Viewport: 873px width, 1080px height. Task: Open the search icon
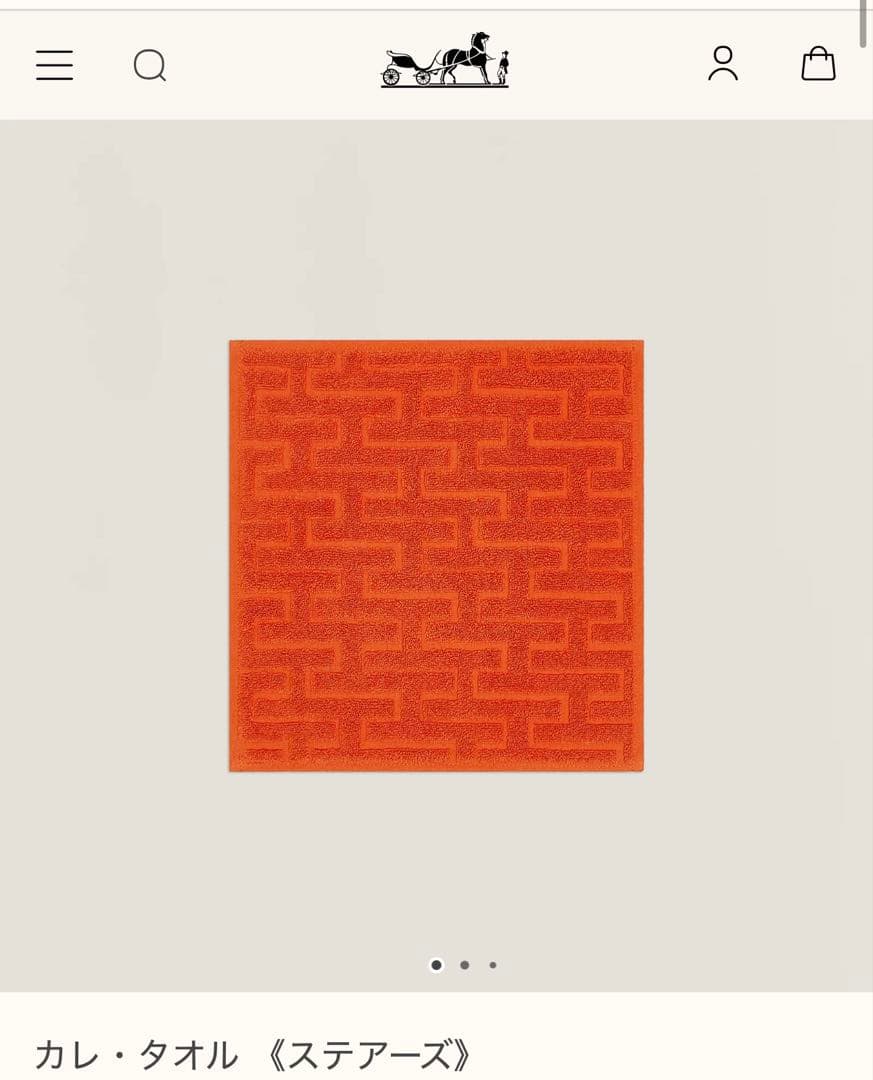pos(150,66)
